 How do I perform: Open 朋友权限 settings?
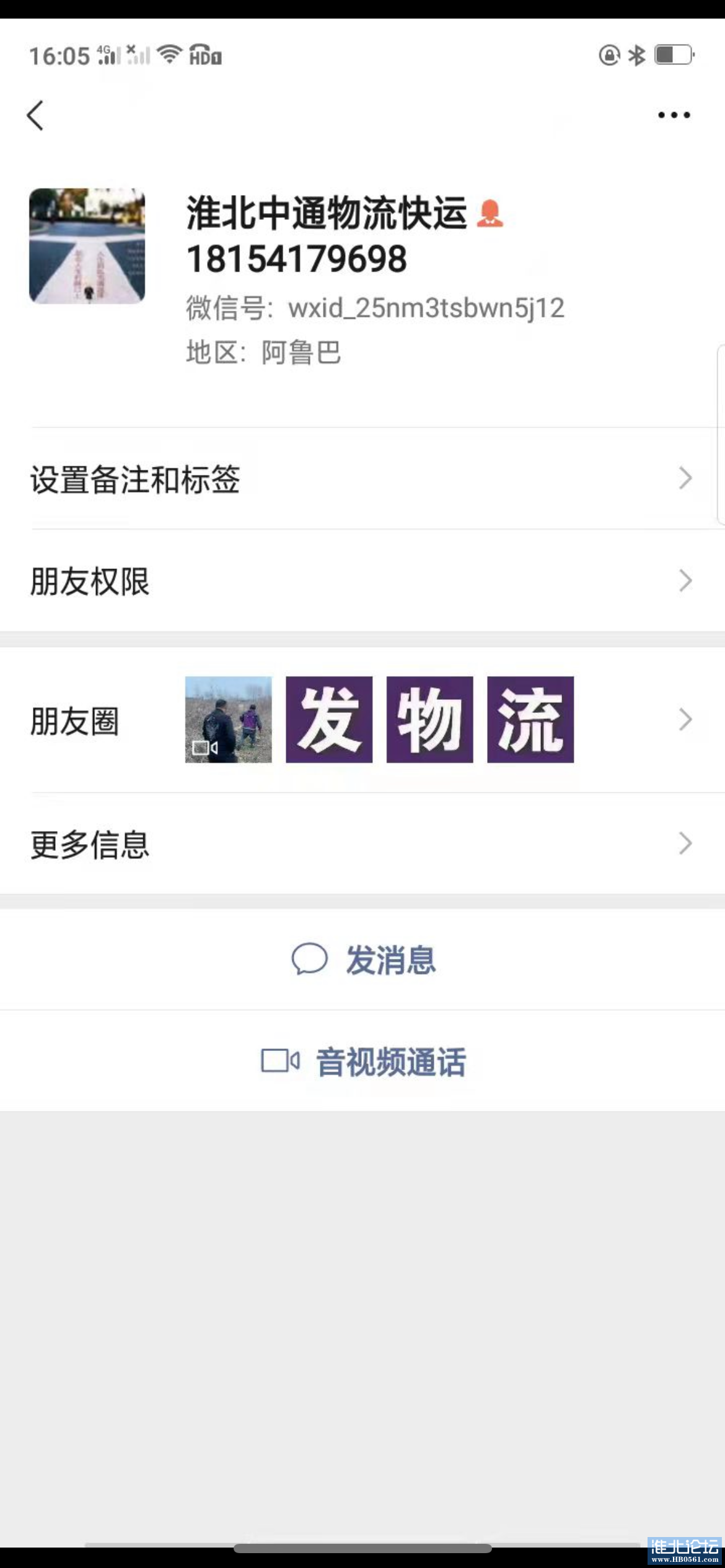coord(362,581)
